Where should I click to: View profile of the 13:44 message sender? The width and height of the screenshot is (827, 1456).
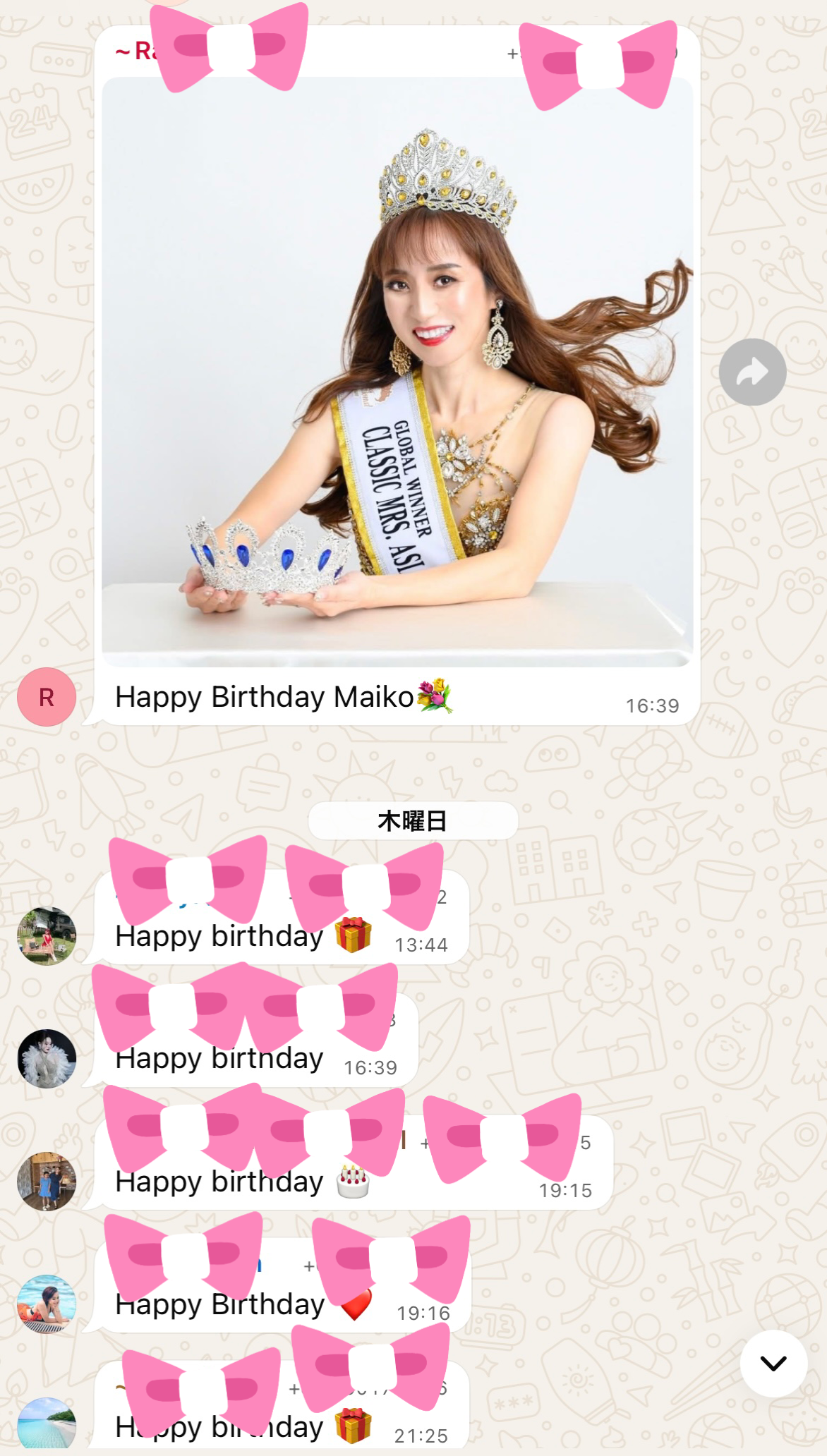[47, 936]
